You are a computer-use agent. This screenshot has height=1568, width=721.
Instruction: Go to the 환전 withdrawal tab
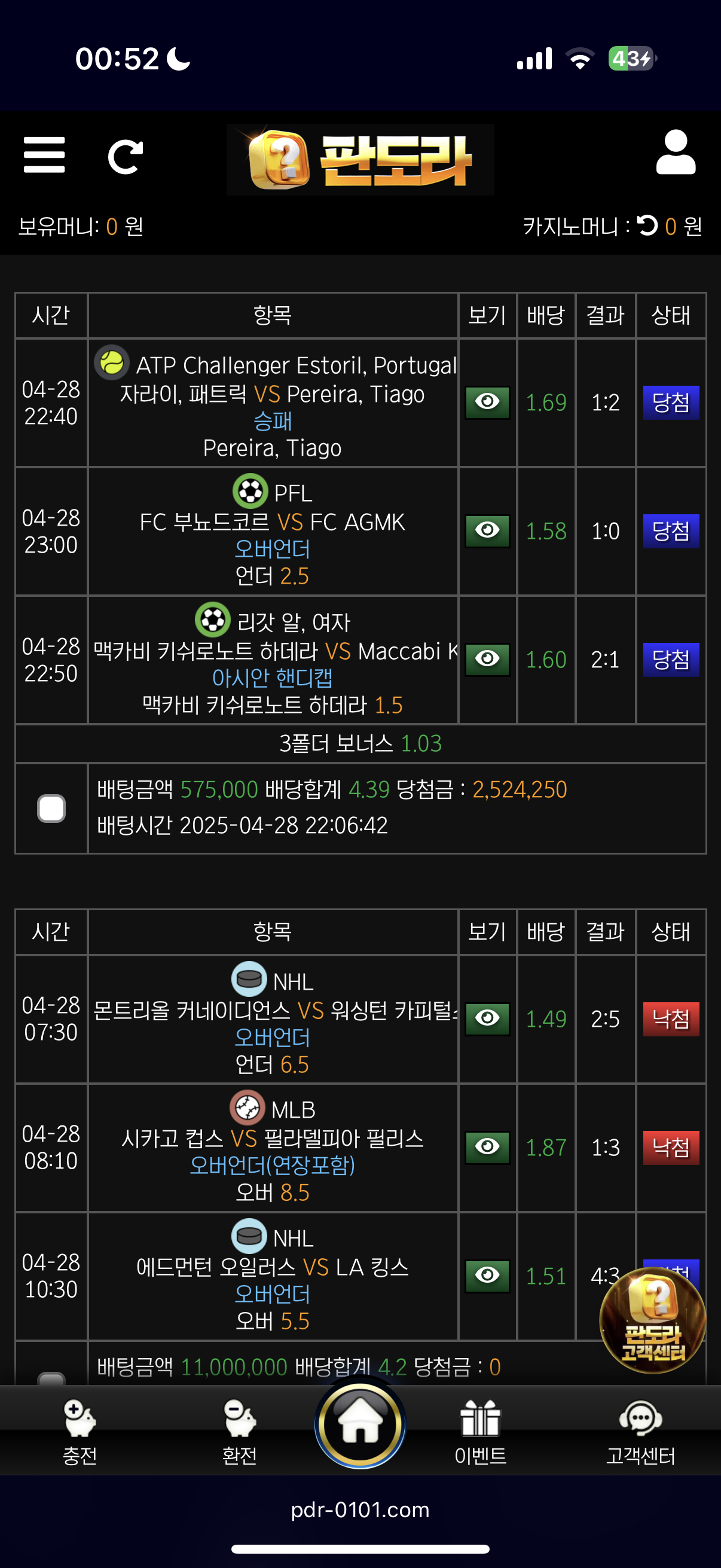pos(240,1432)
